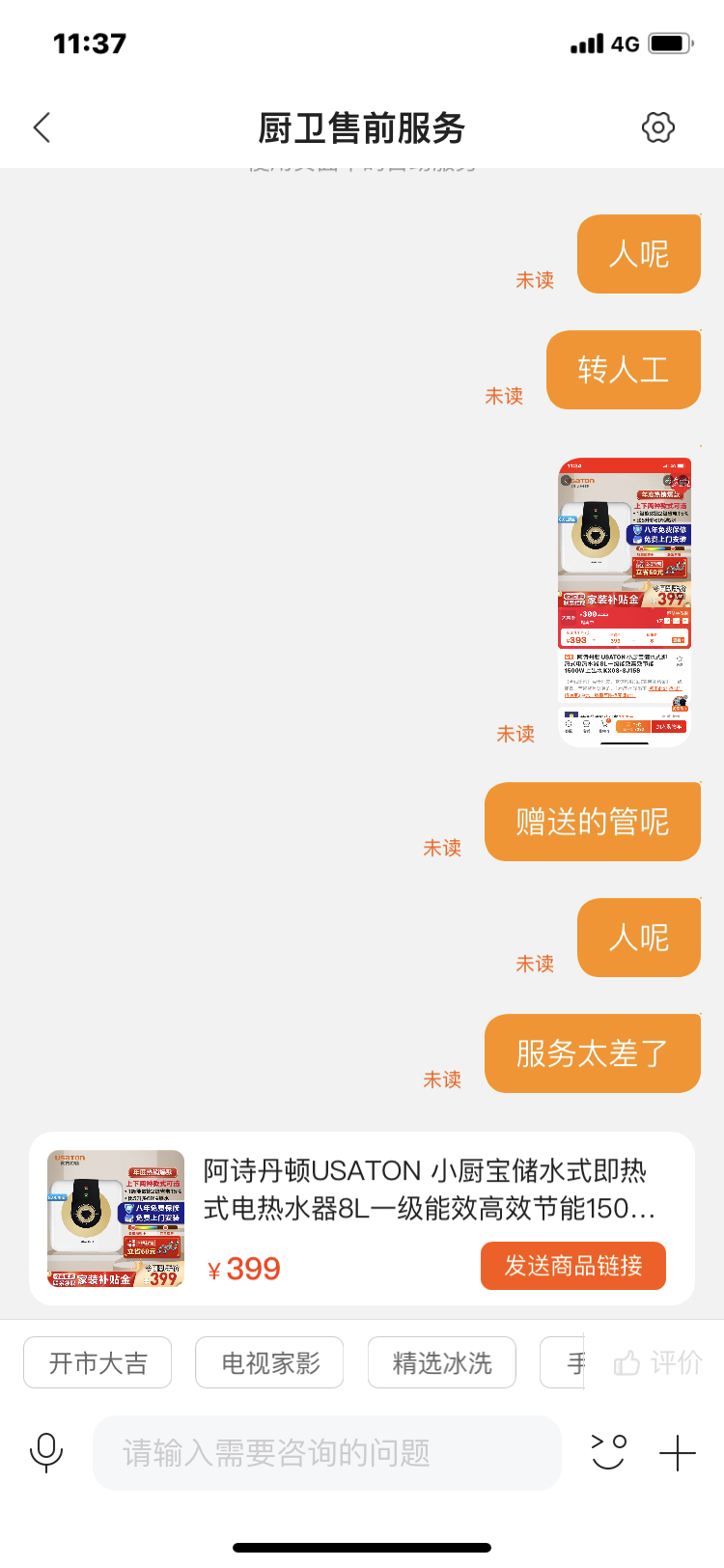The width and height of the screenshot is (724, 1568).
Task: Focus the 请输入需要咨询的问题 message field
Action: (x=326, y=1452)
